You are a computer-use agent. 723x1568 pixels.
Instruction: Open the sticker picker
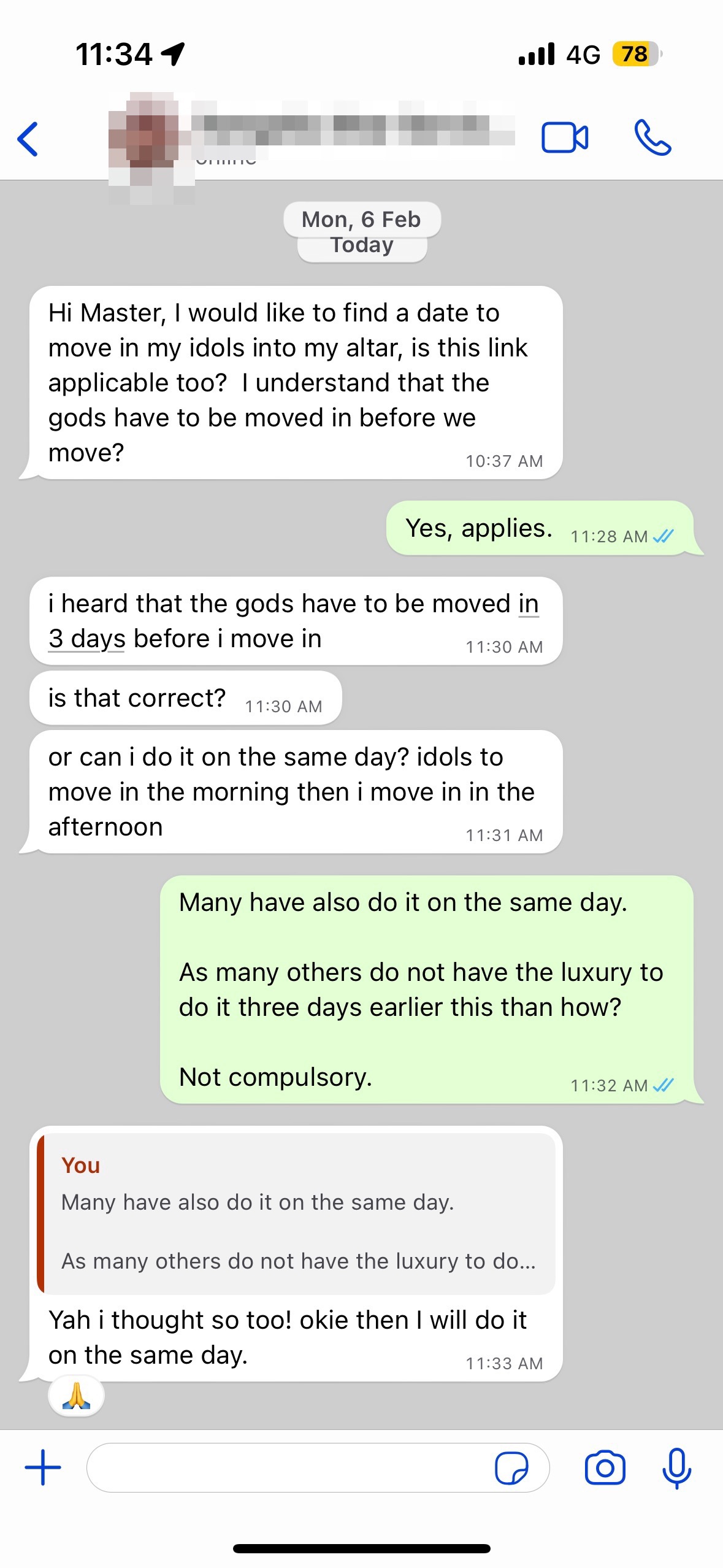click(511, 1467)
